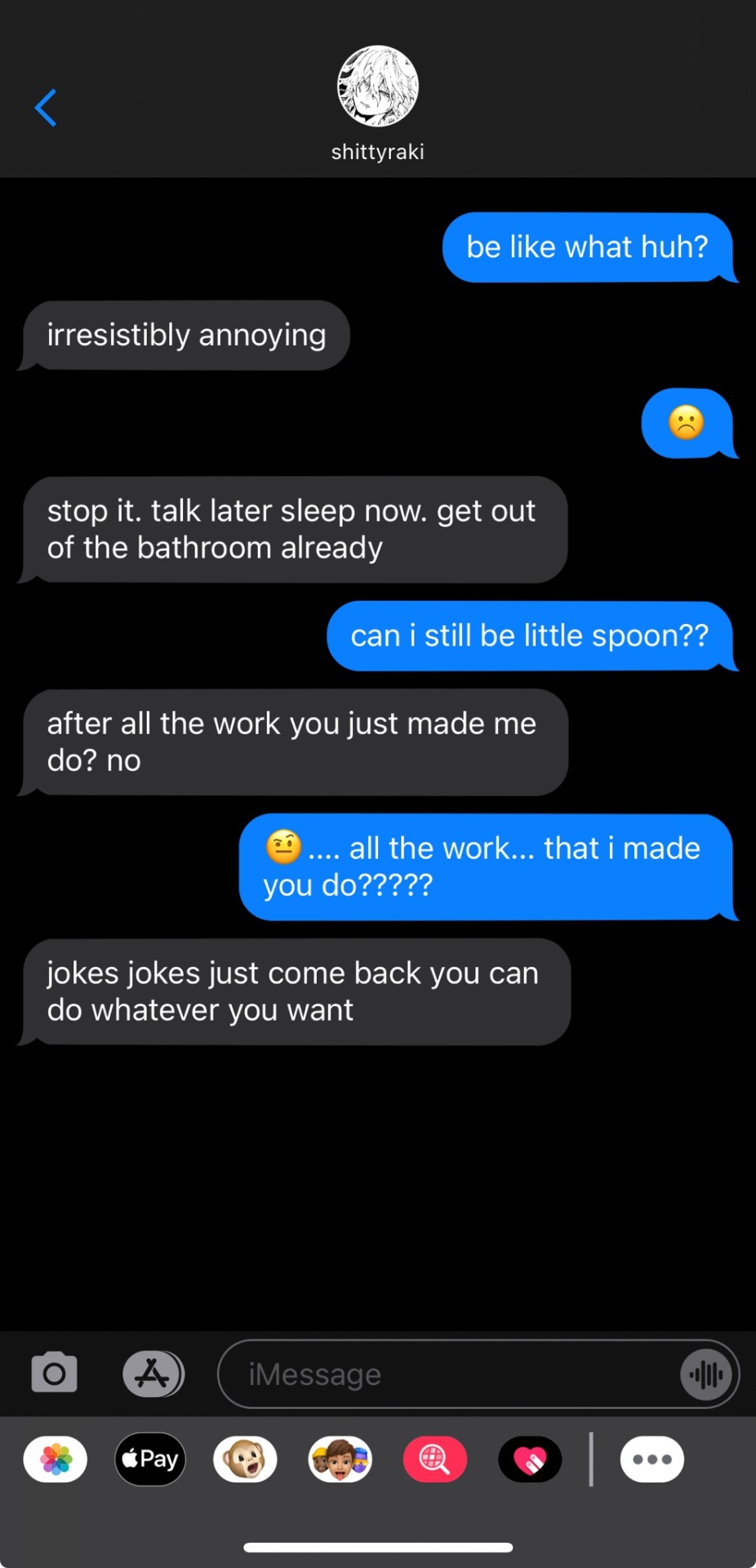Open the Photos app in the drawer
Image resolution: width=756 pixels, height=1568 pixels.
[56, 1459]
